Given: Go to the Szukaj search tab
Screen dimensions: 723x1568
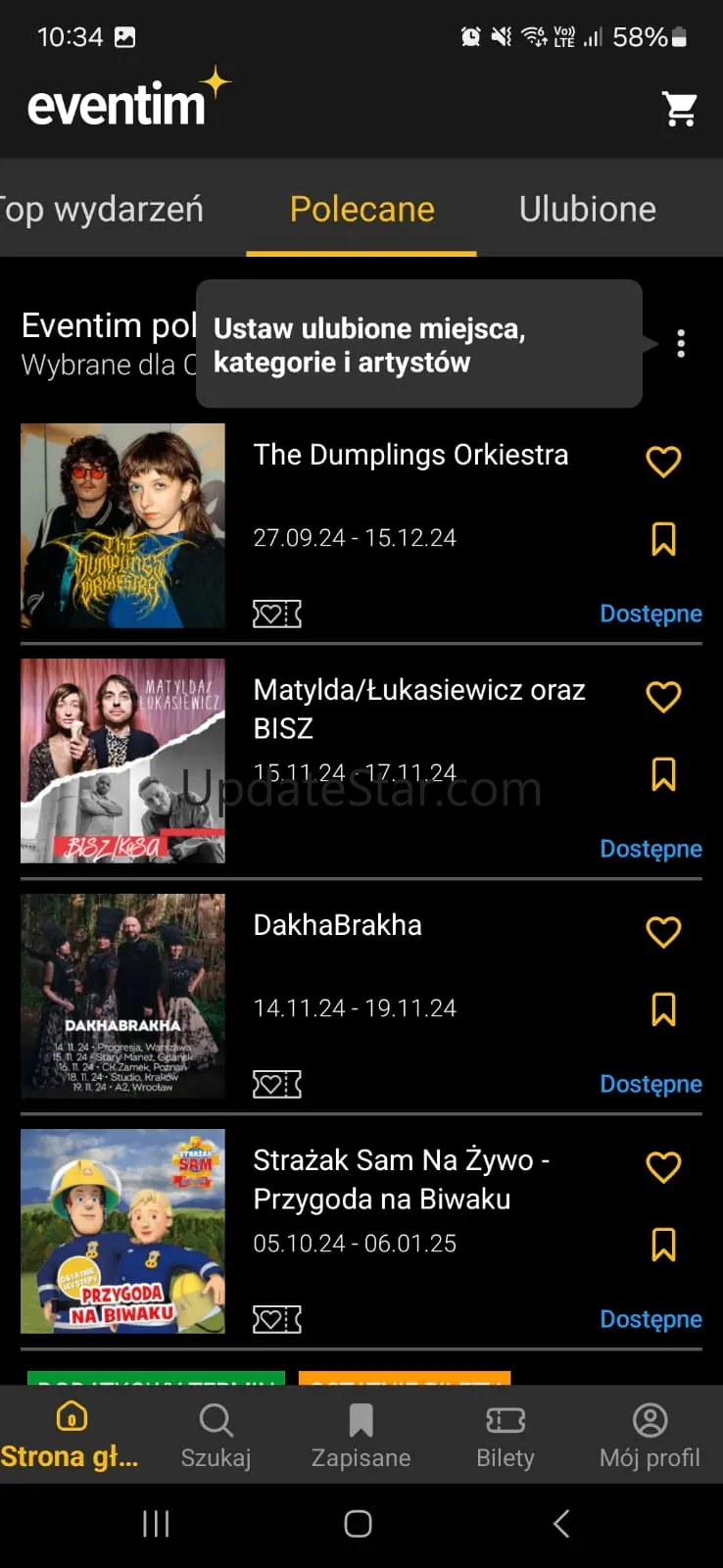Looking at the screenshot, I should tap(216, 1436).
